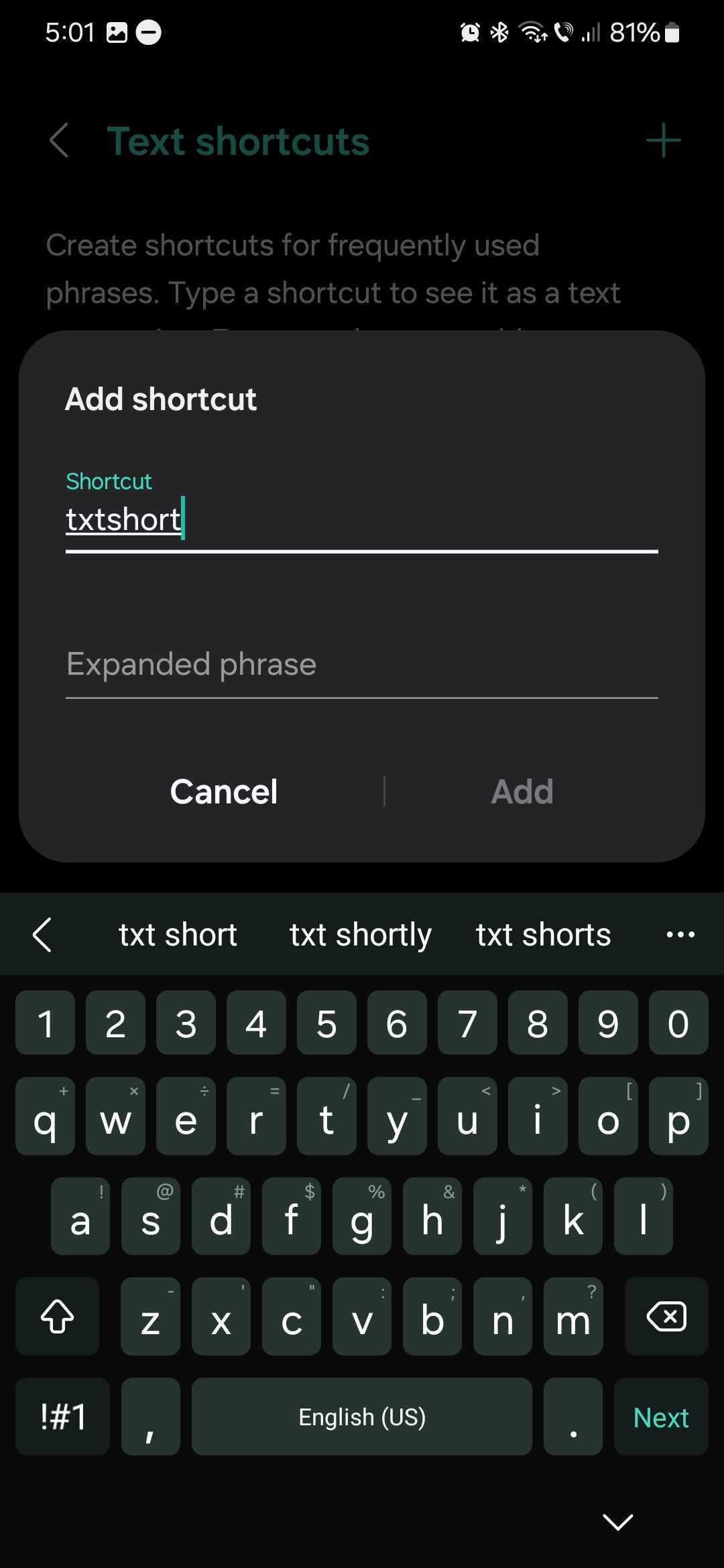
Task: Hide the keyboard with down chevron
Action: point(617,1522)
